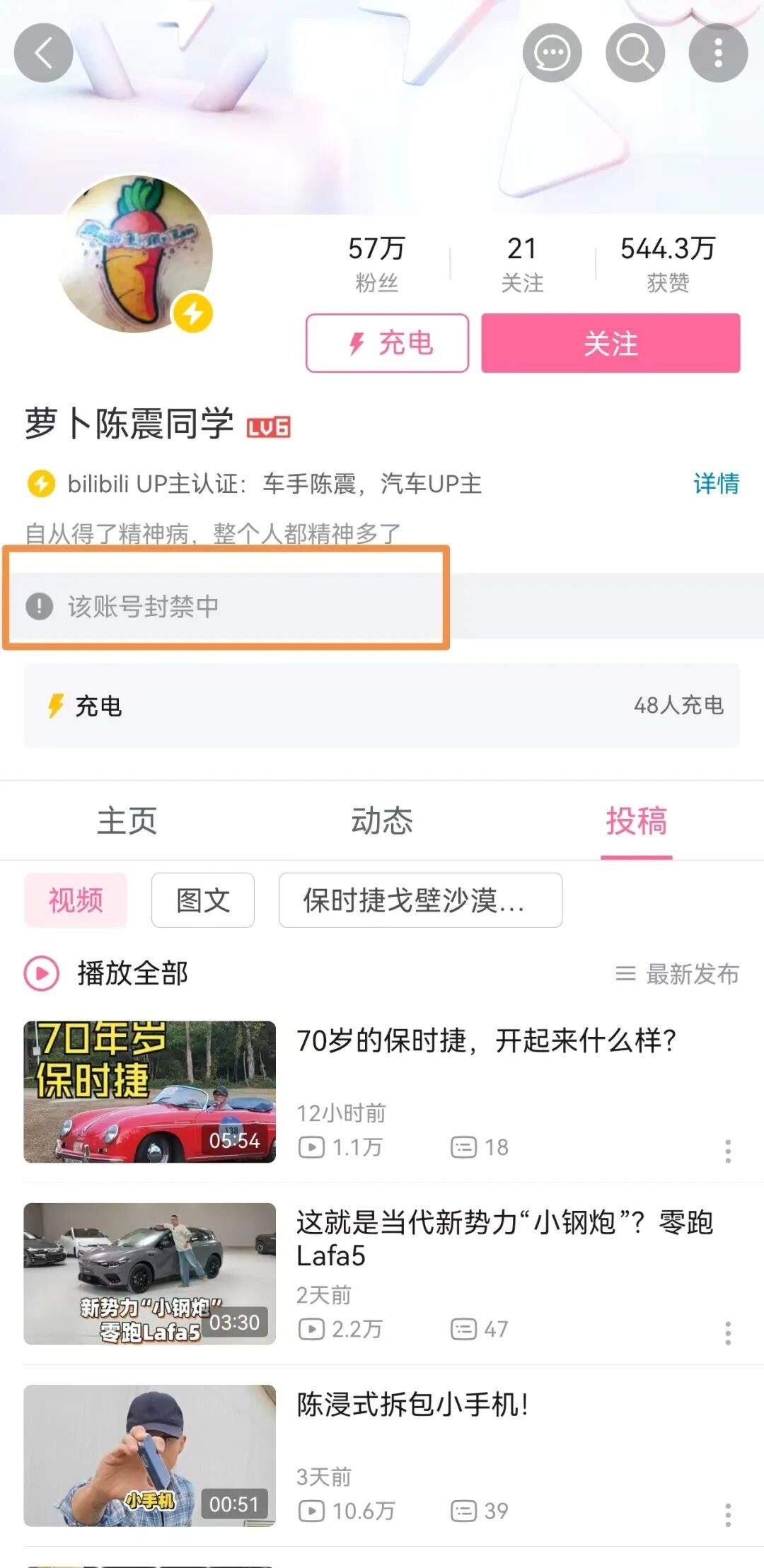Toggle the 保时捷戈壁沙漠 collection filter
764x1568 pixels.
tap(421, 899)
